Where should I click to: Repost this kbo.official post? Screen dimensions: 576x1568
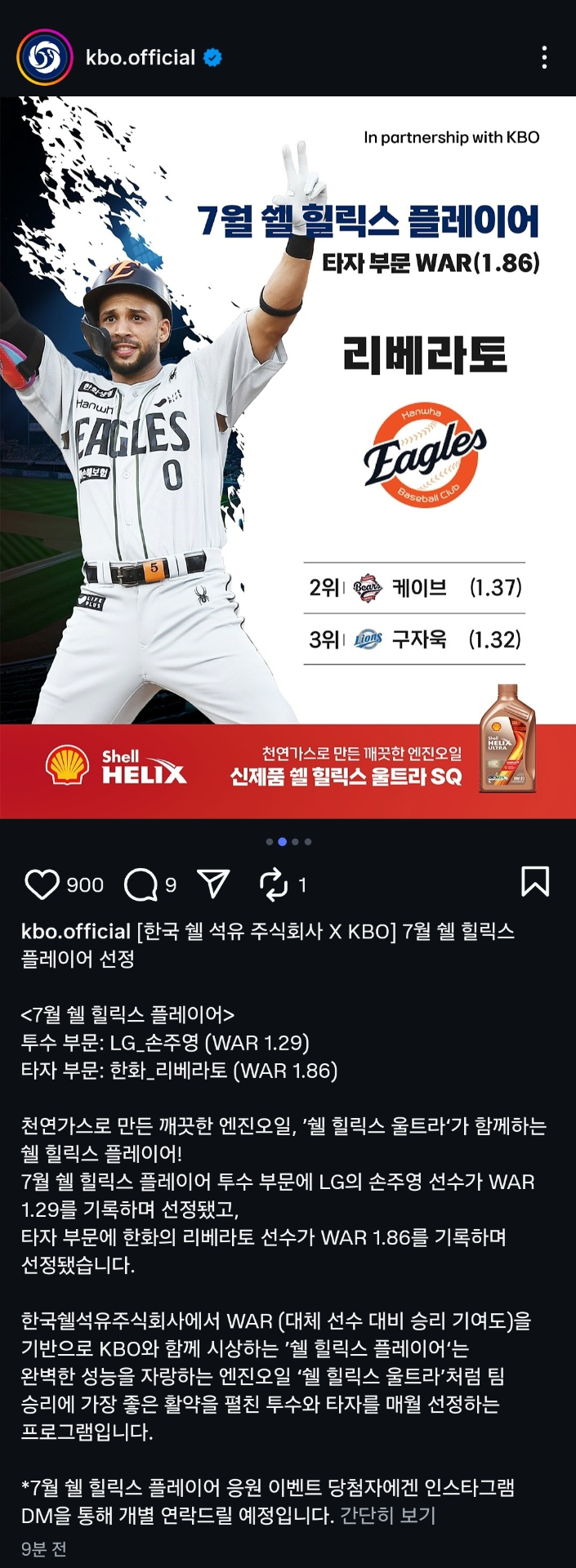click(x=274, y=884)
